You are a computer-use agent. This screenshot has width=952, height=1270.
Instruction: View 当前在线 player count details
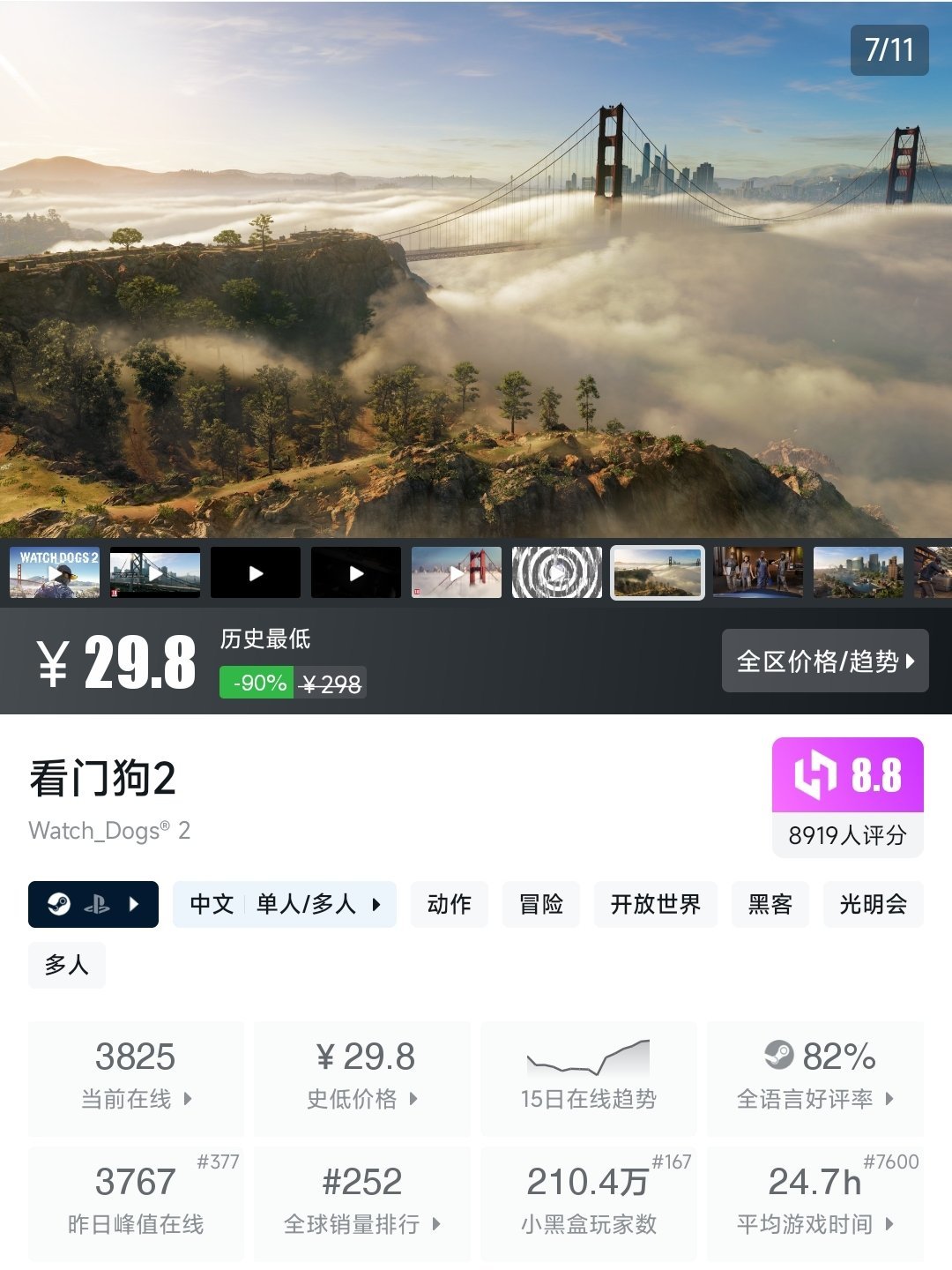(136, 1078)
